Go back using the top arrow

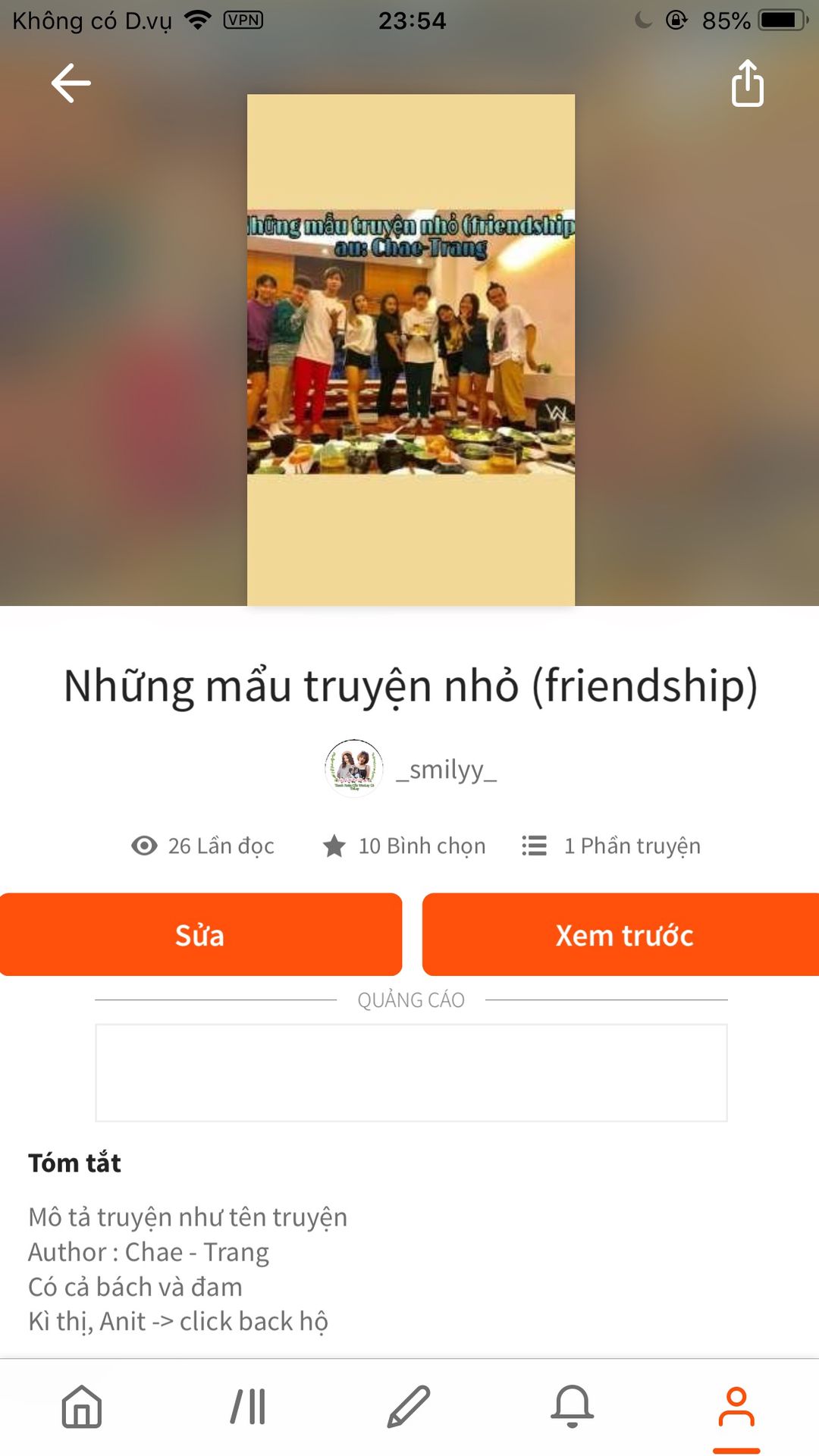coord(71,83)
